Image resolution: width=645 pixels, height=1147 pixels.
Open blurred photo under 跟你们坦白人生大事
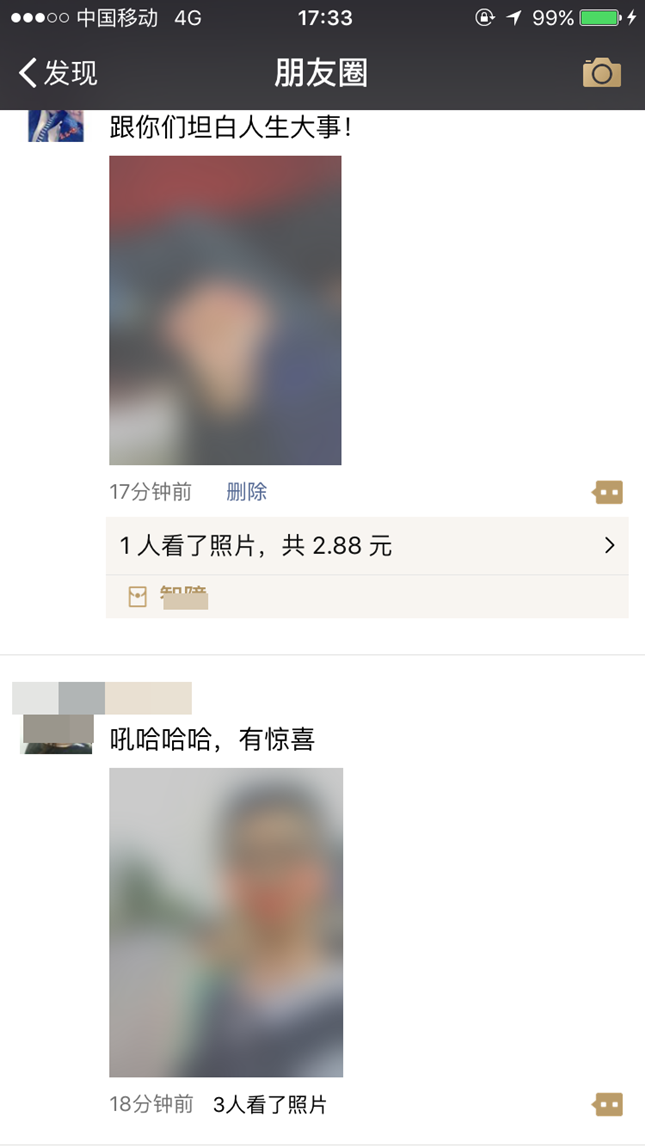pos(225,310)
